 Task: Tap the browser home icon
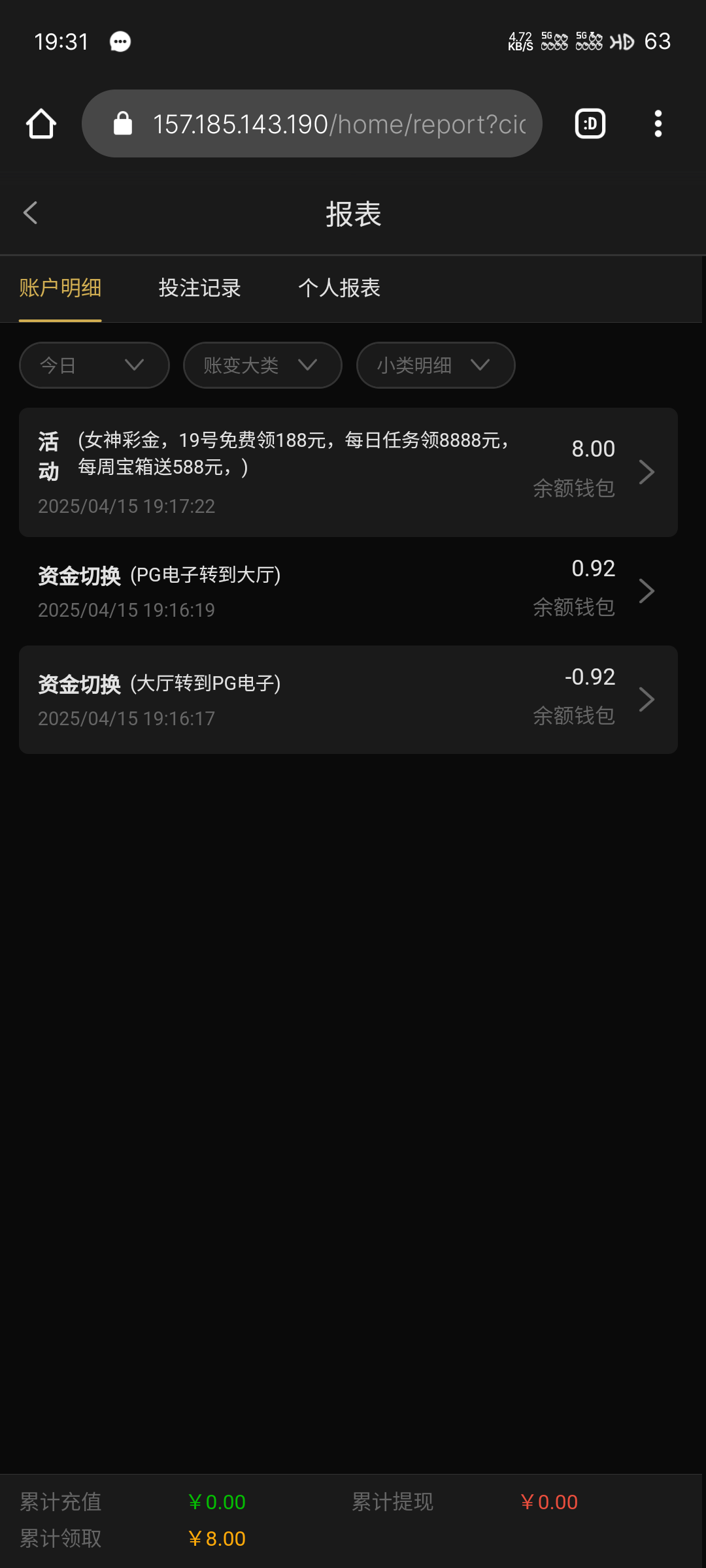pos(41,123)
